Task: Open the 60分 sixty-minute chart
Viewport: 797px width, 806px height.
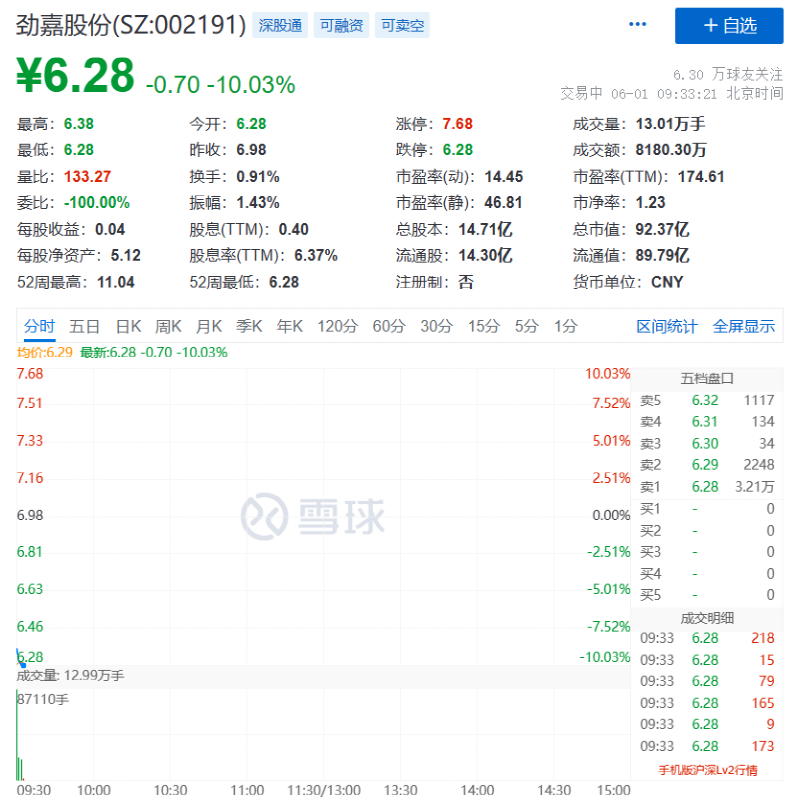Action: (389, 325)
